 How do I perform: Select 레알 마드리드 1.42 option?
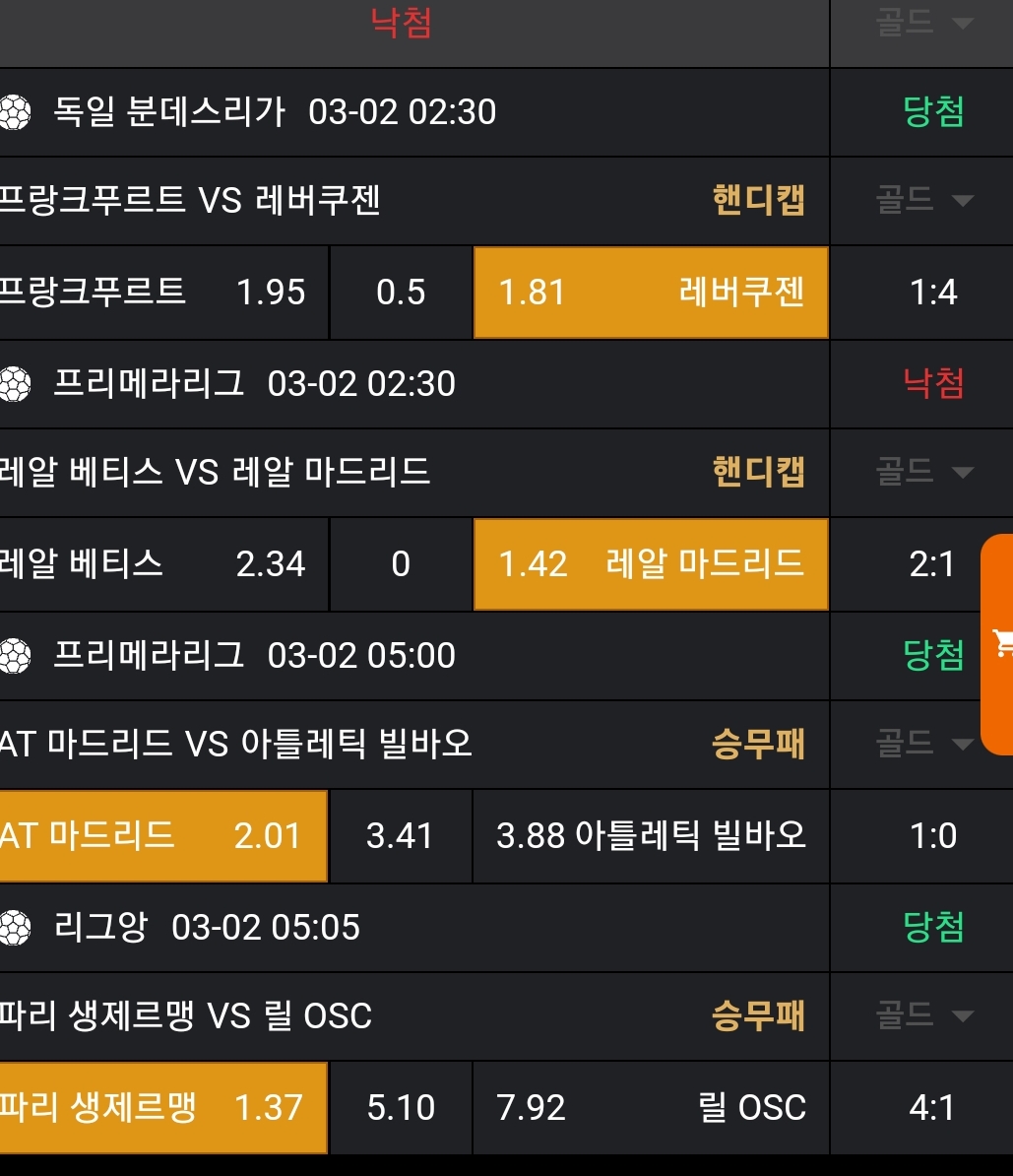(651, 564)
